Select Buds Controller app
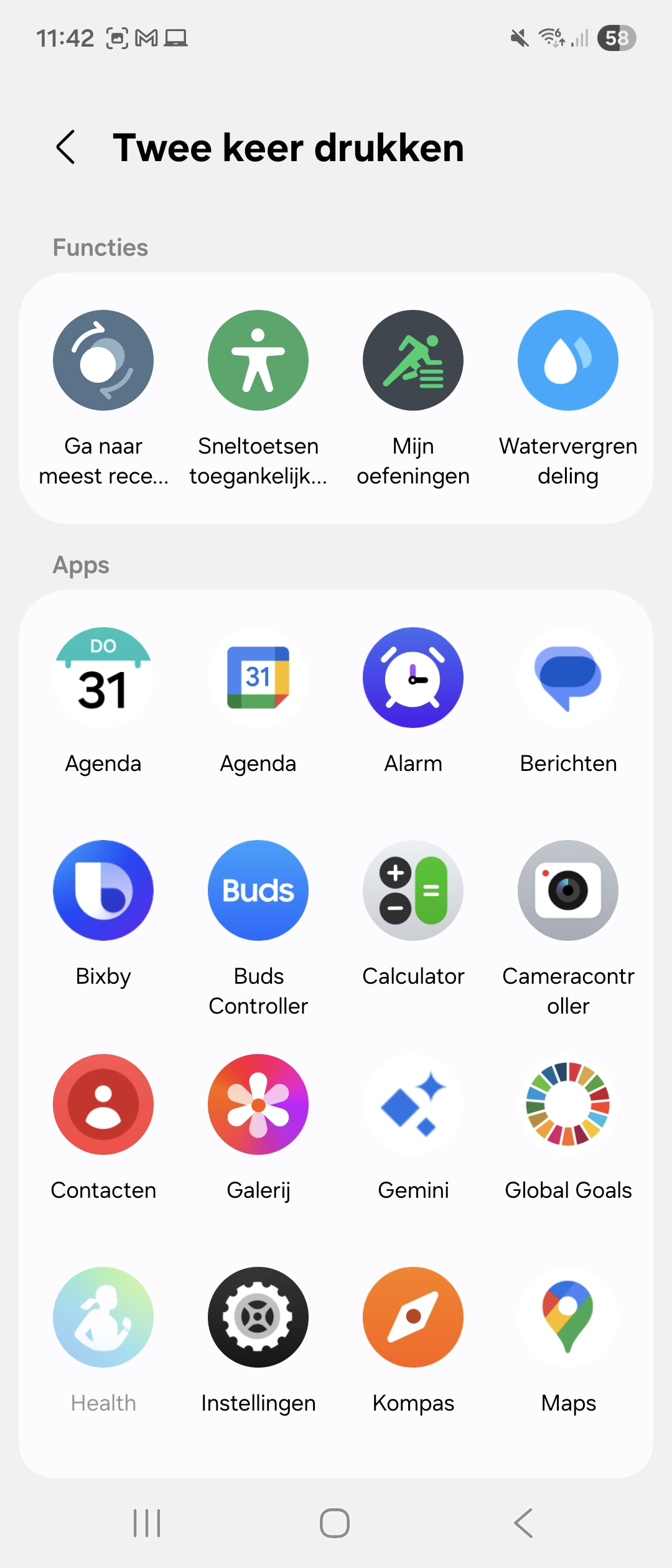Viewport: 672px width, 1568px height. (258, 891)
